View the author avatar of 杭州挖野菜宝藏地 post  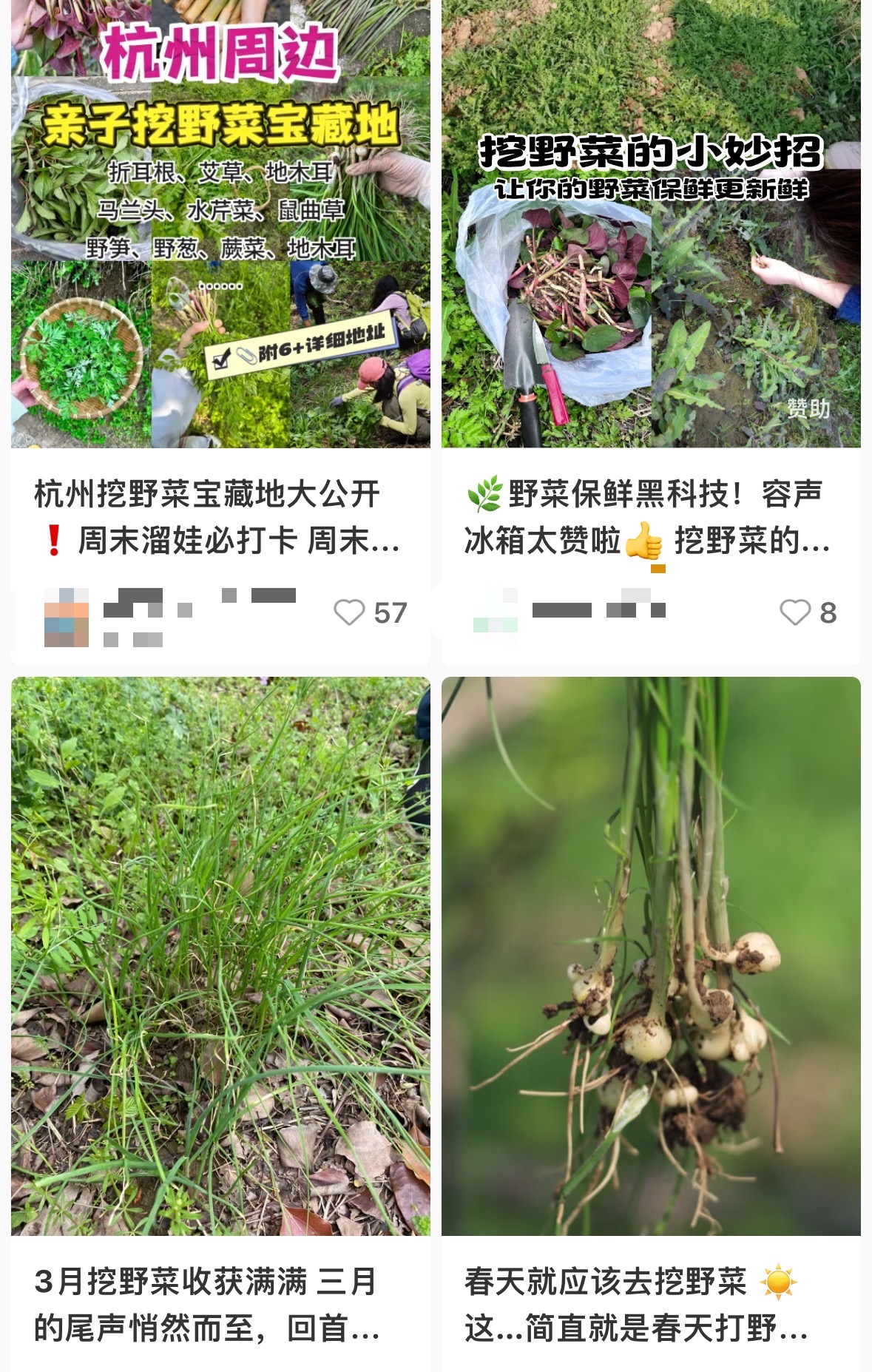pyautogui.click(x=67, y=617)
